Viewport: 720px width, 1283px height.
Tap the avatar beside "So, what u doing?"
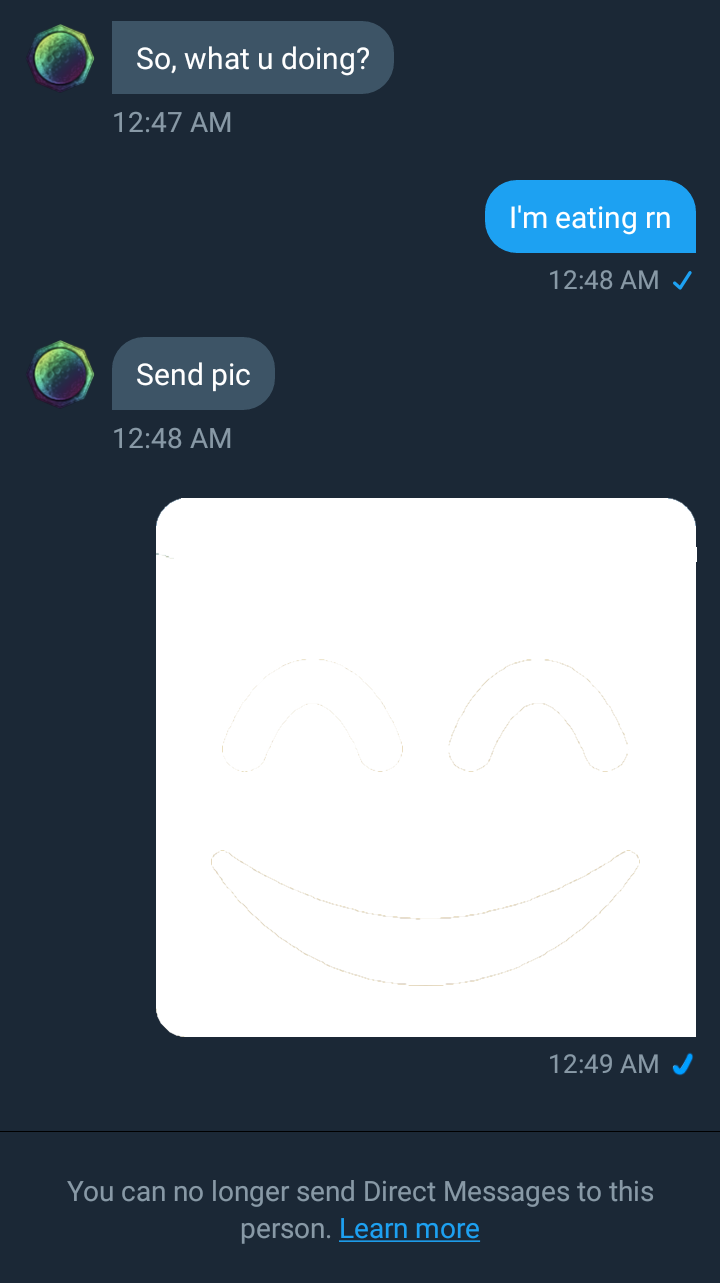[x=62, y=57]
